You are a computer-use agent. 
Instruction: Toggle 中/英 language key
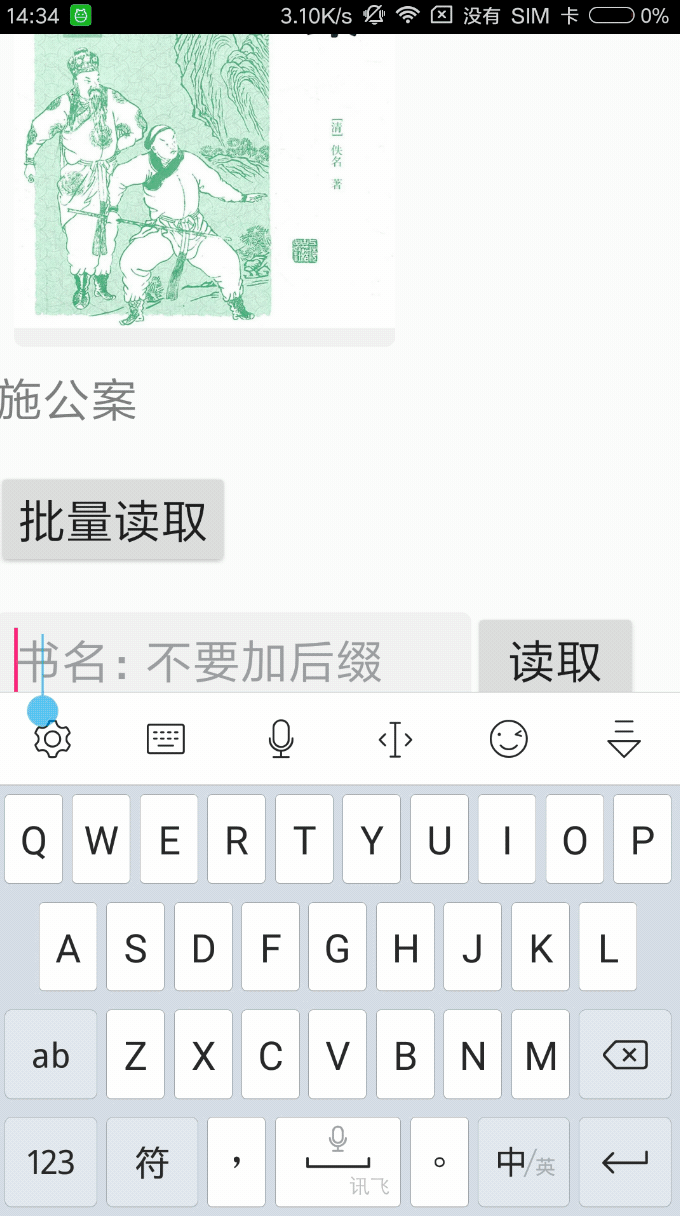point(524,1162)
